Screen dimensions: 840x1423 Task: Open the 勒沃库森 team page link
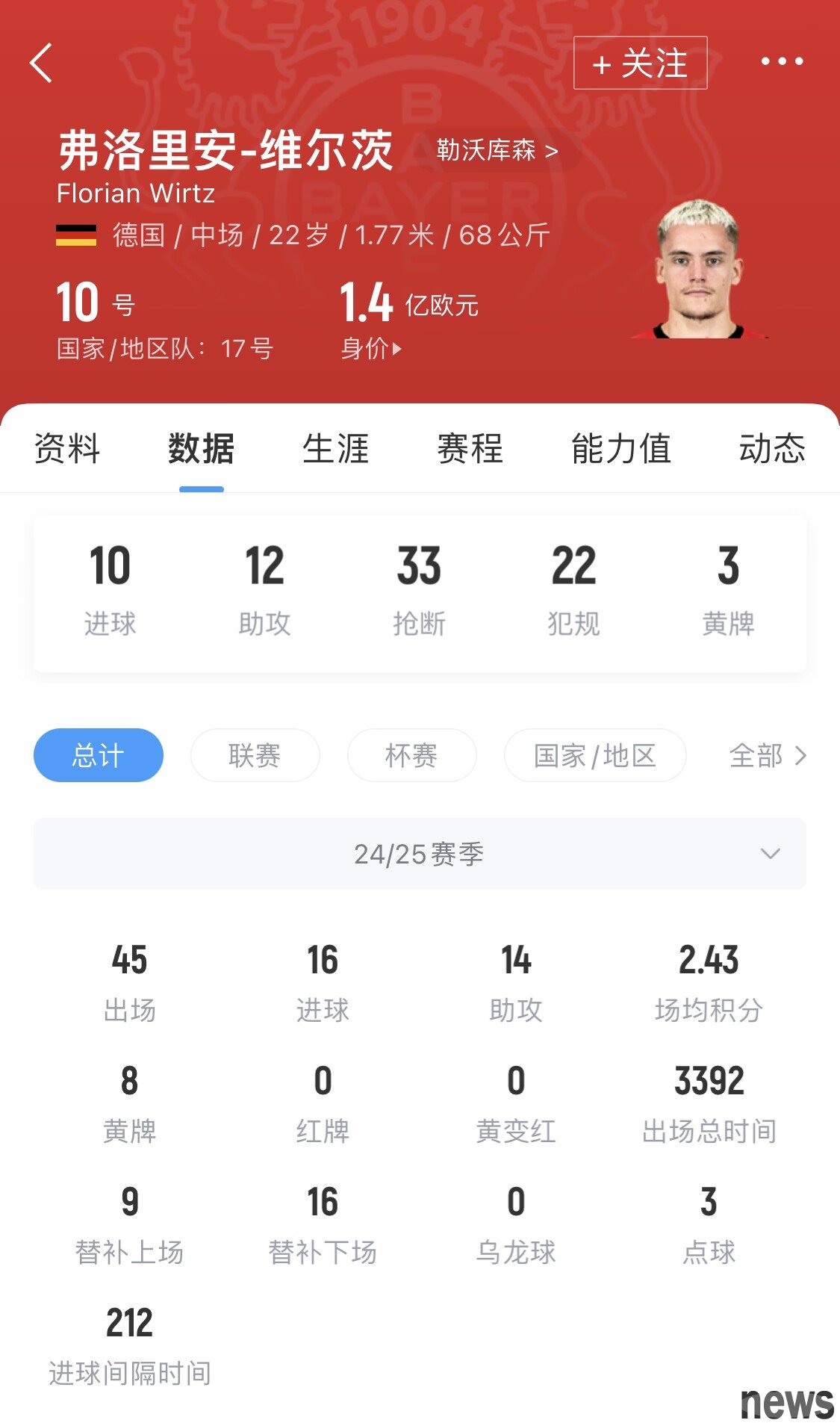(x=497, y=151)
